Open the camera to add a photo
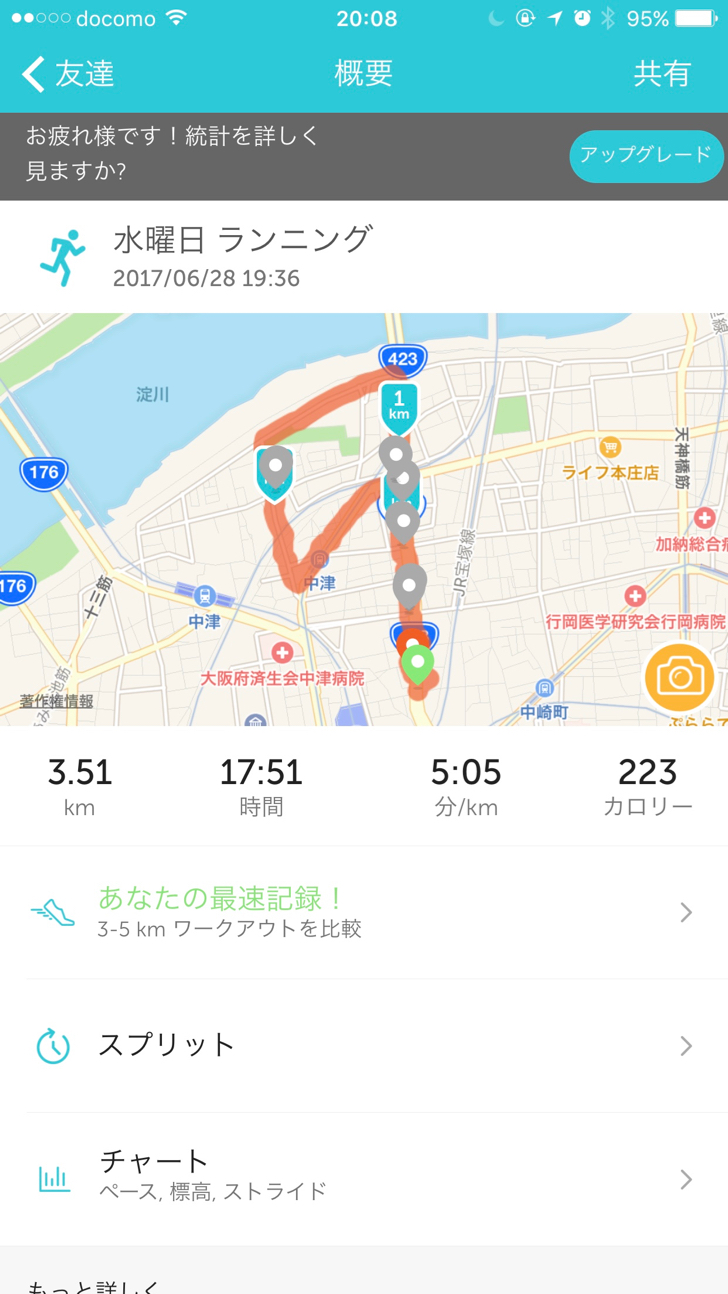The height and width of the screenshot is (1294, 728). (679, 678)
